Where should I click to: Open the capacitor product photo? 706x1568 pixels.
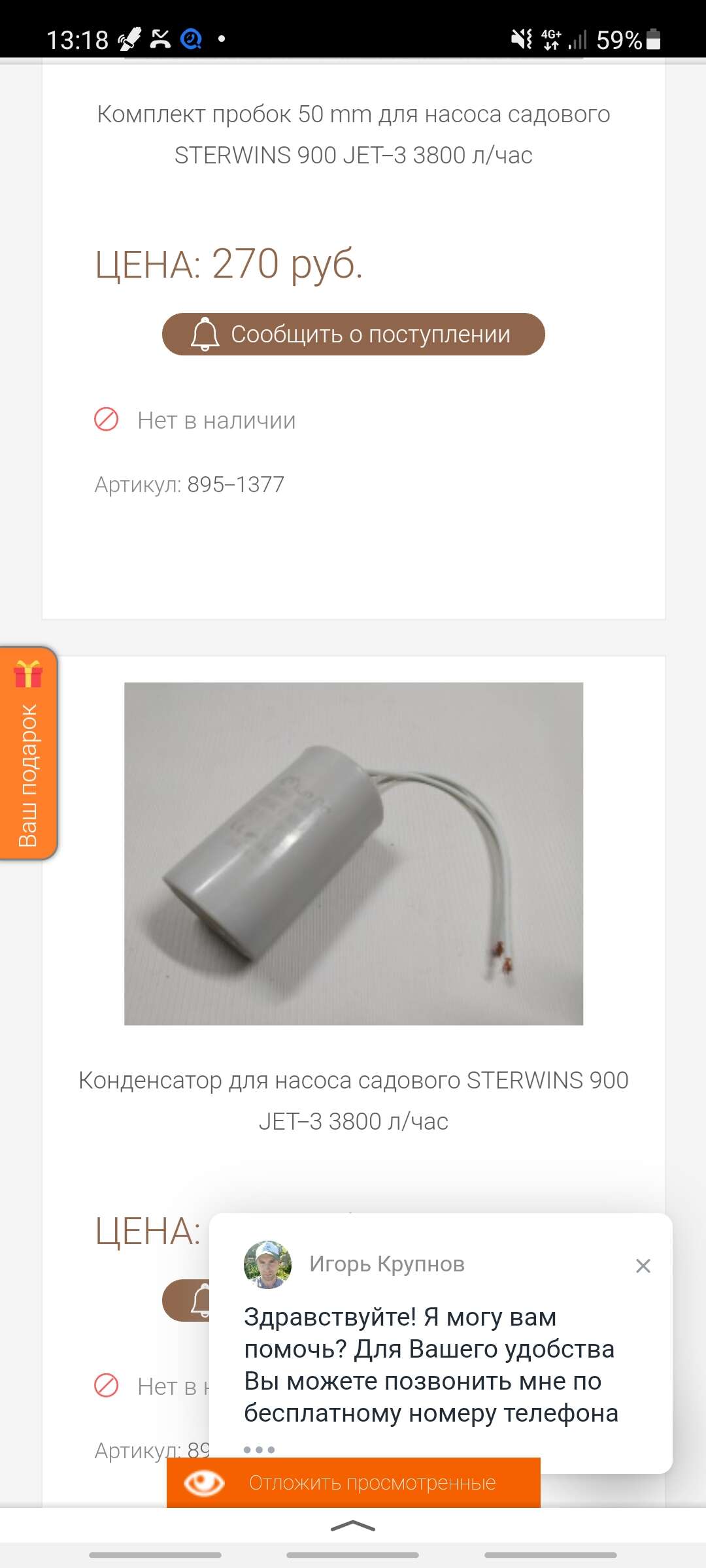tap(353, 853)
